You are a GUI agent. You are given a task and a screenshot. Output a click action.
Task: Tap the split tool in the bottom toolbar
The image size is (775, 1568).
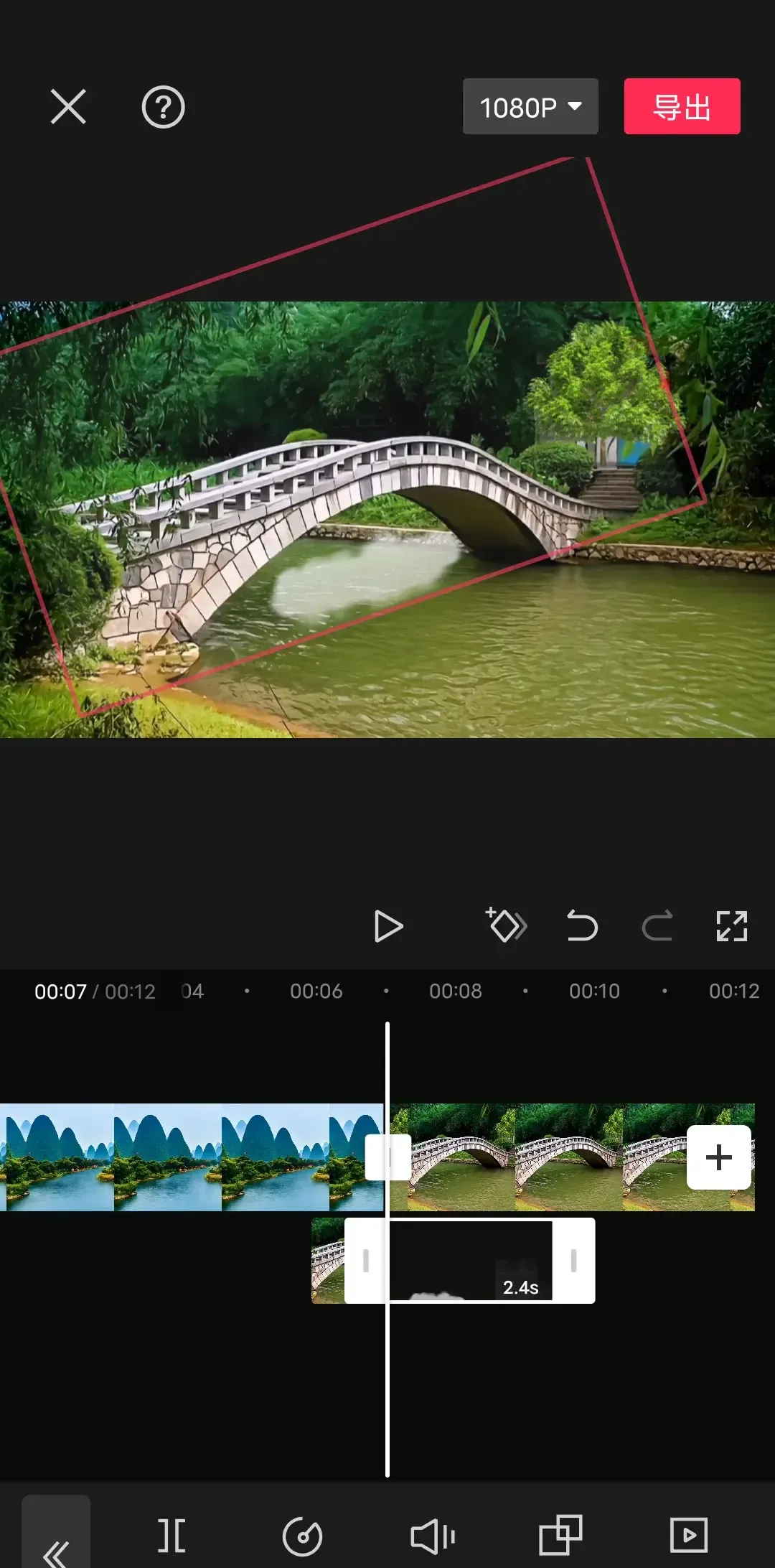[x=172, y=1536]
